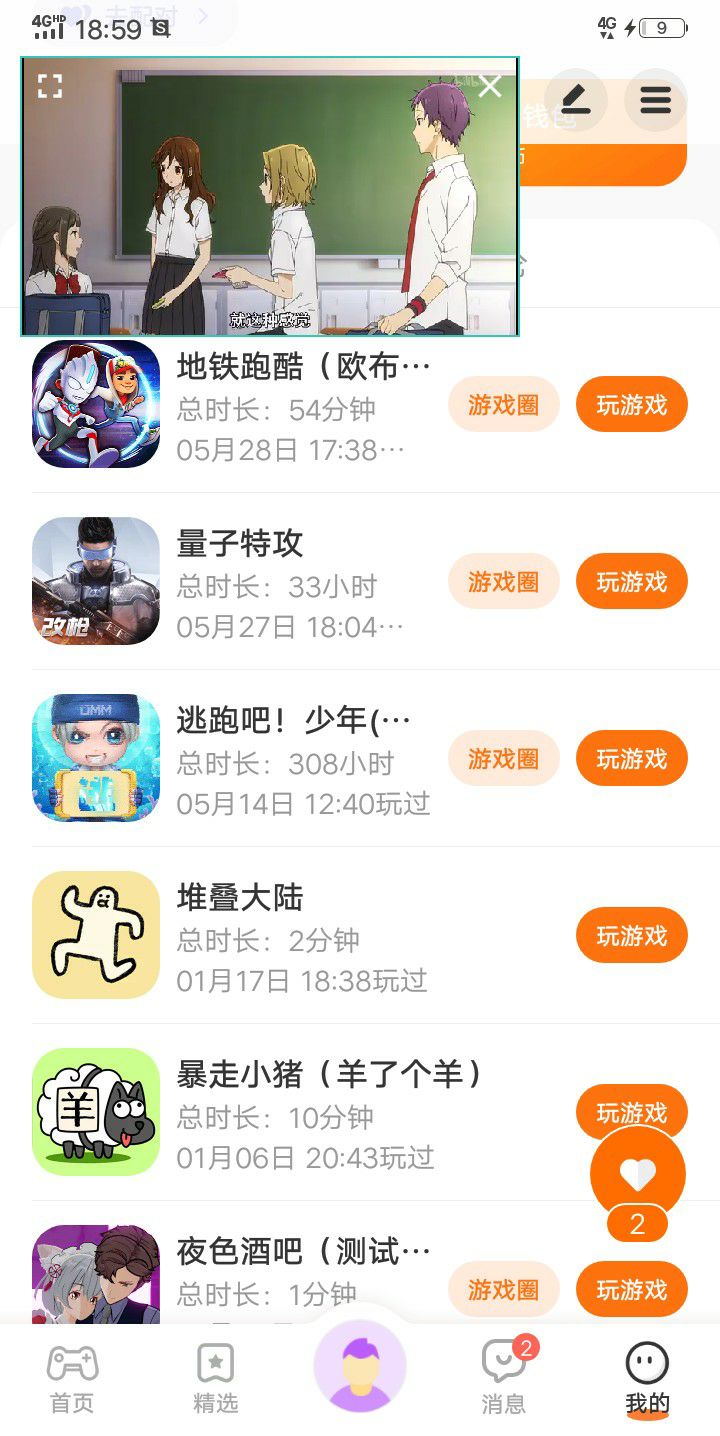Open the 暴走小猪 game entry
Image resolution: width=720 pixels, height=1436 pixels.
[330, 1075]
